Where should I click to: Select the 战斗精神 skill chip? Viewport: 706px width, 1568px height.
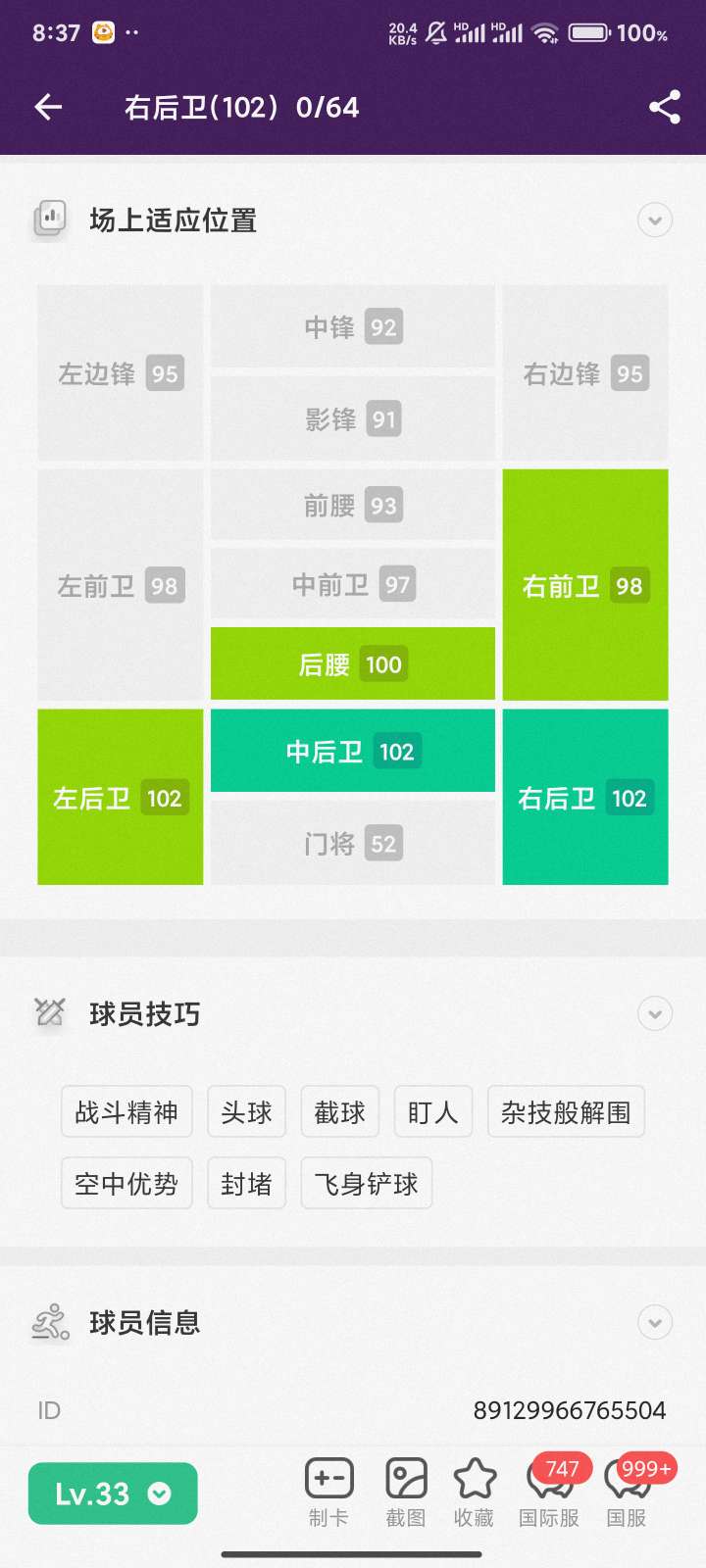[126, 1112]
